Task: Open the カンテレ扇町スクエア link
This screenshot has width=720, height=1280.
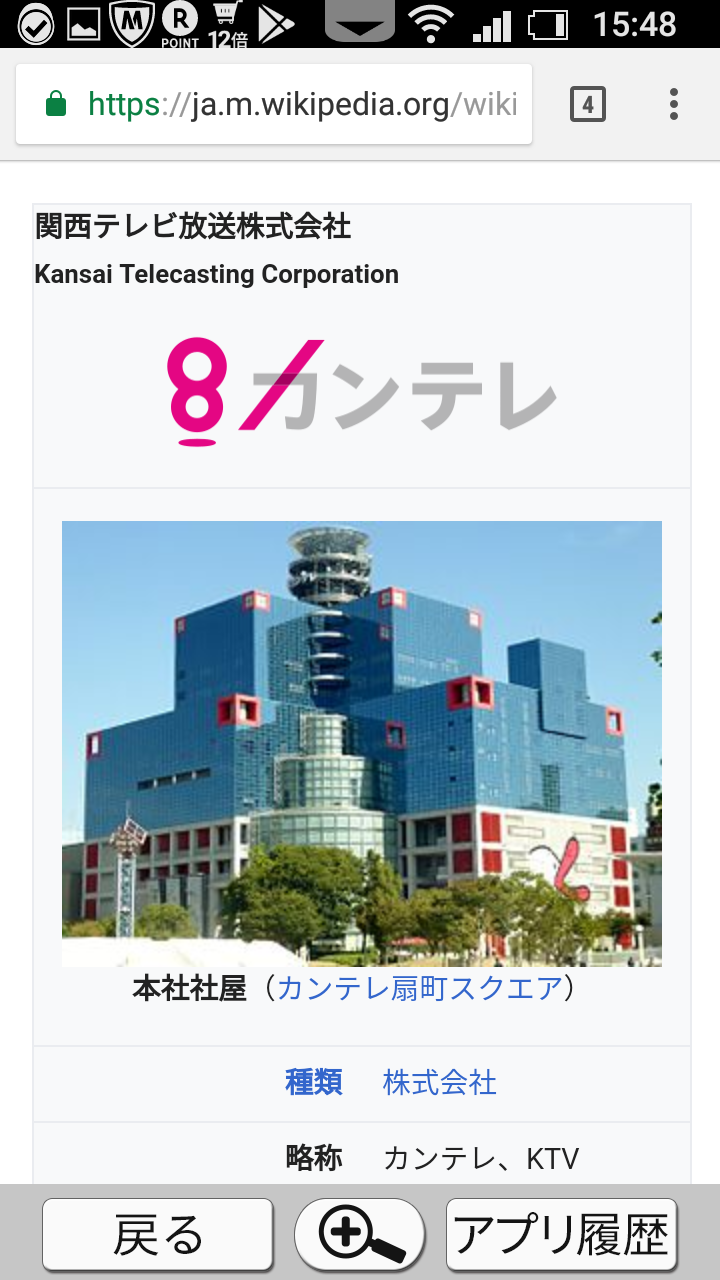Action: point(419,988)
